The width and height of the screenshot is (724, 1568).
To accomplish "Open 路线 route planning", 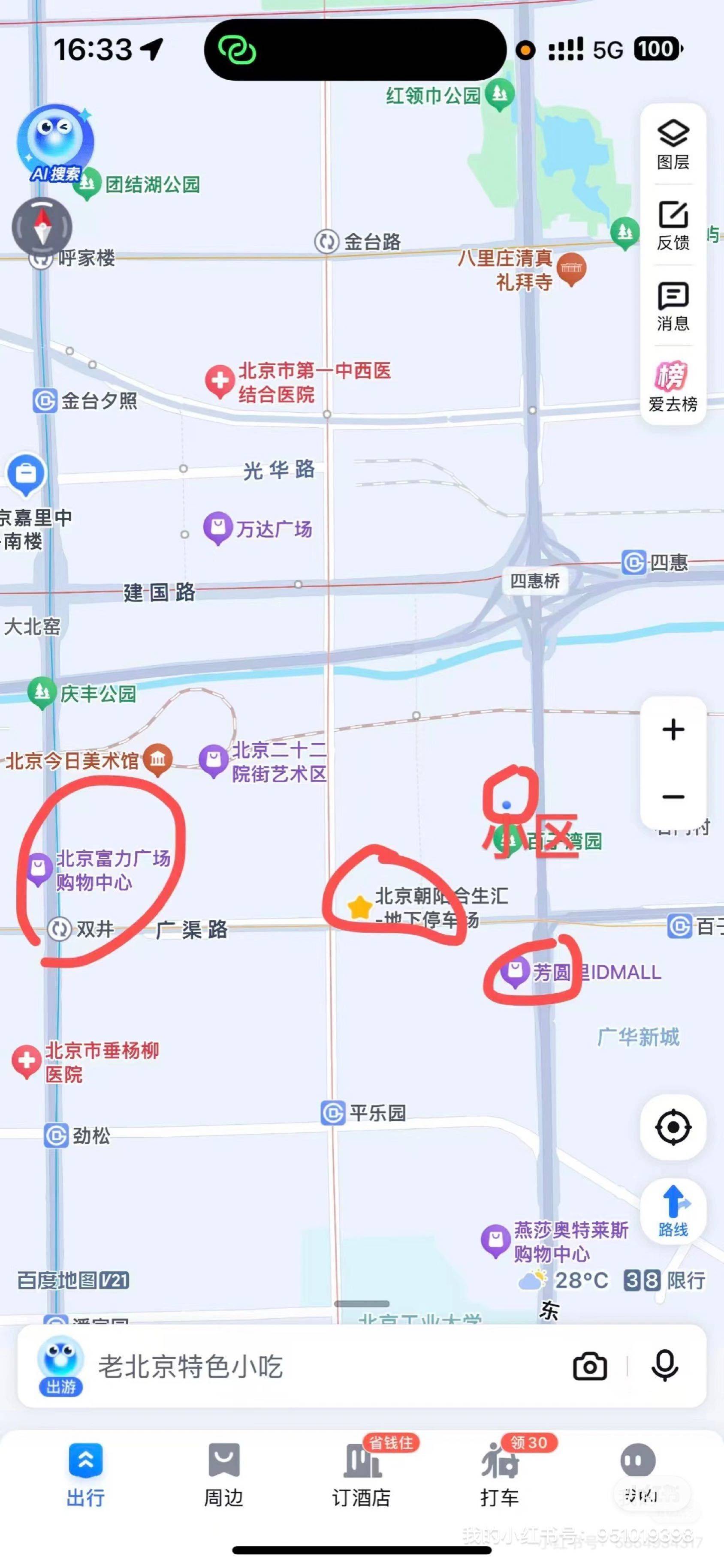I will pyautogui.click(x=673, y=1211).
